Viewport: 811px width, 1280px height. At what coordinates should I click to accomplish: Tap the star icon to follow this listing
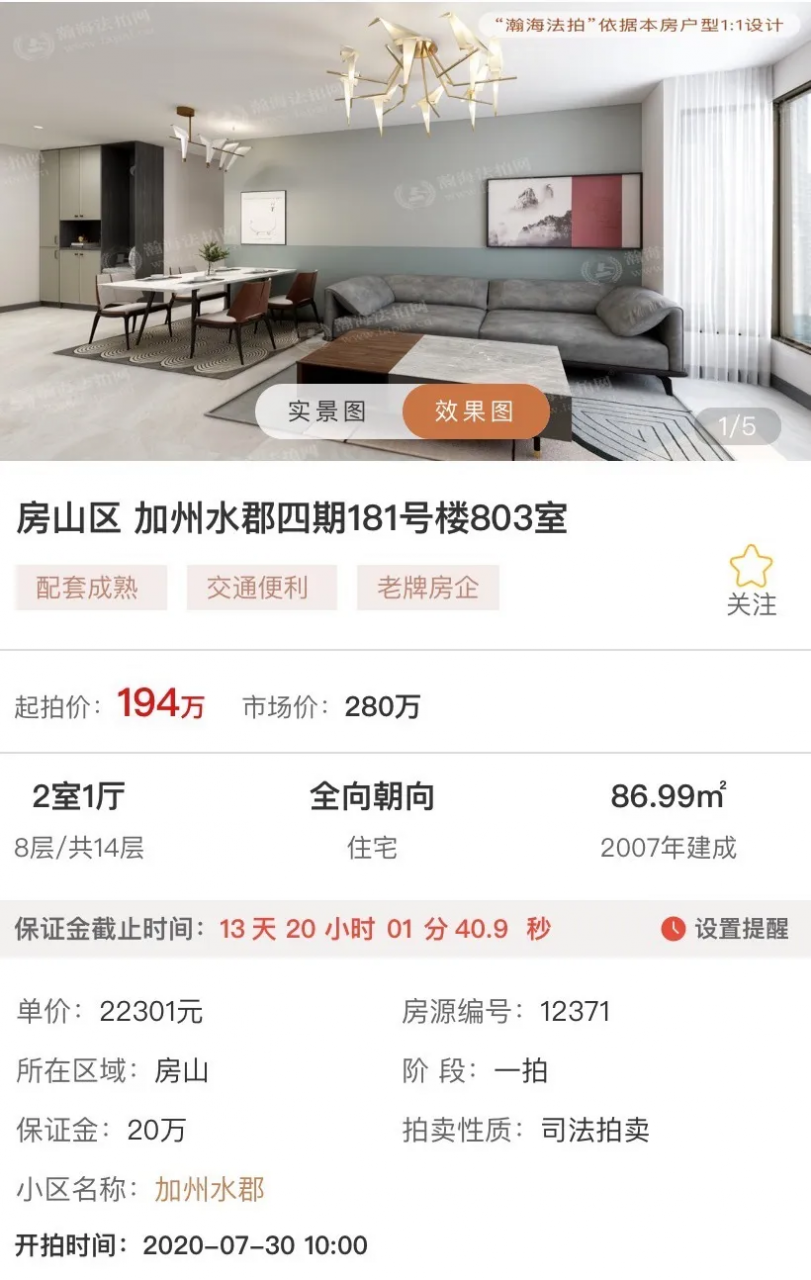751,567
